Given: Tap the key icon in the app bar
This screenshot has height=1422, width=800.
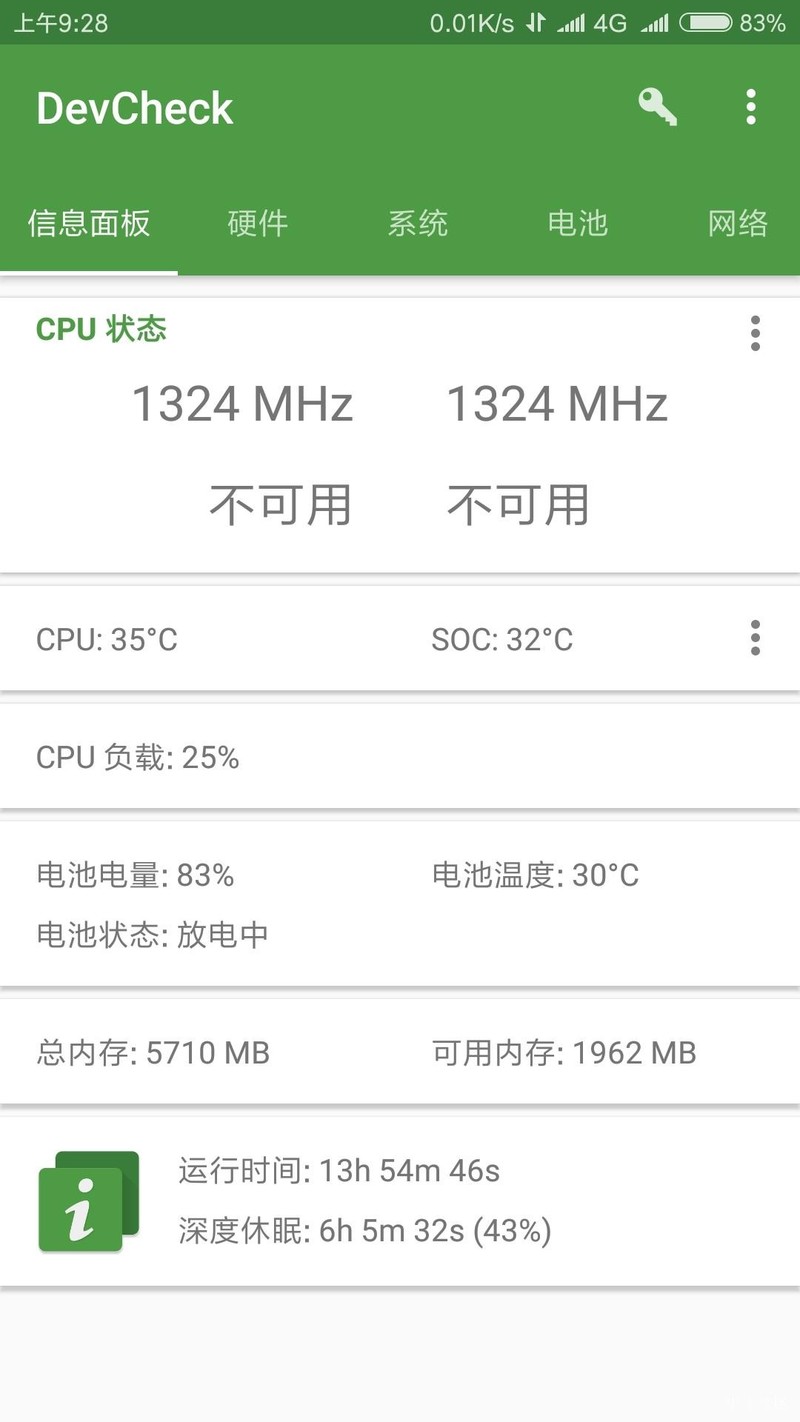Looking at the screenshot, I should click(x=658, y=107).
